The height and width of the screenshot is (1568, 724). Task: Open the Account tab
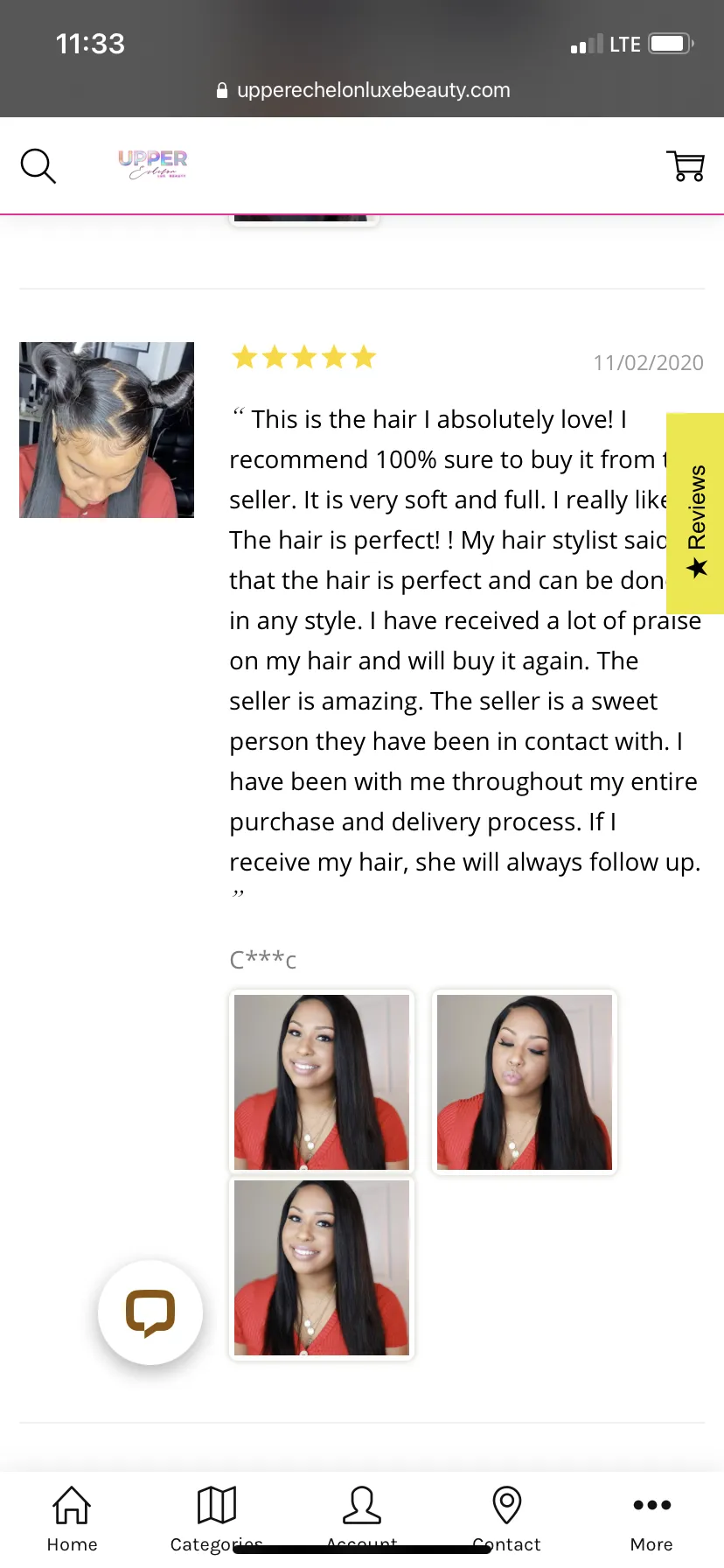[362, 1520]
